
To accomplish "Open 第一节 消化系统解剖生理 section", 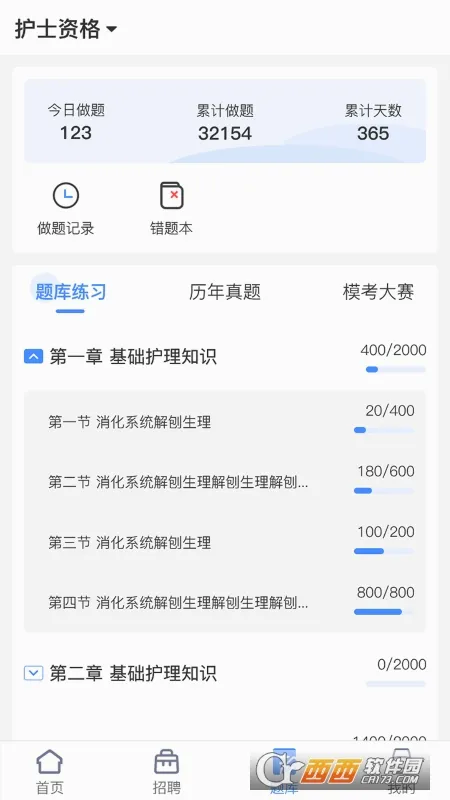I will click(x=224, y=422).
